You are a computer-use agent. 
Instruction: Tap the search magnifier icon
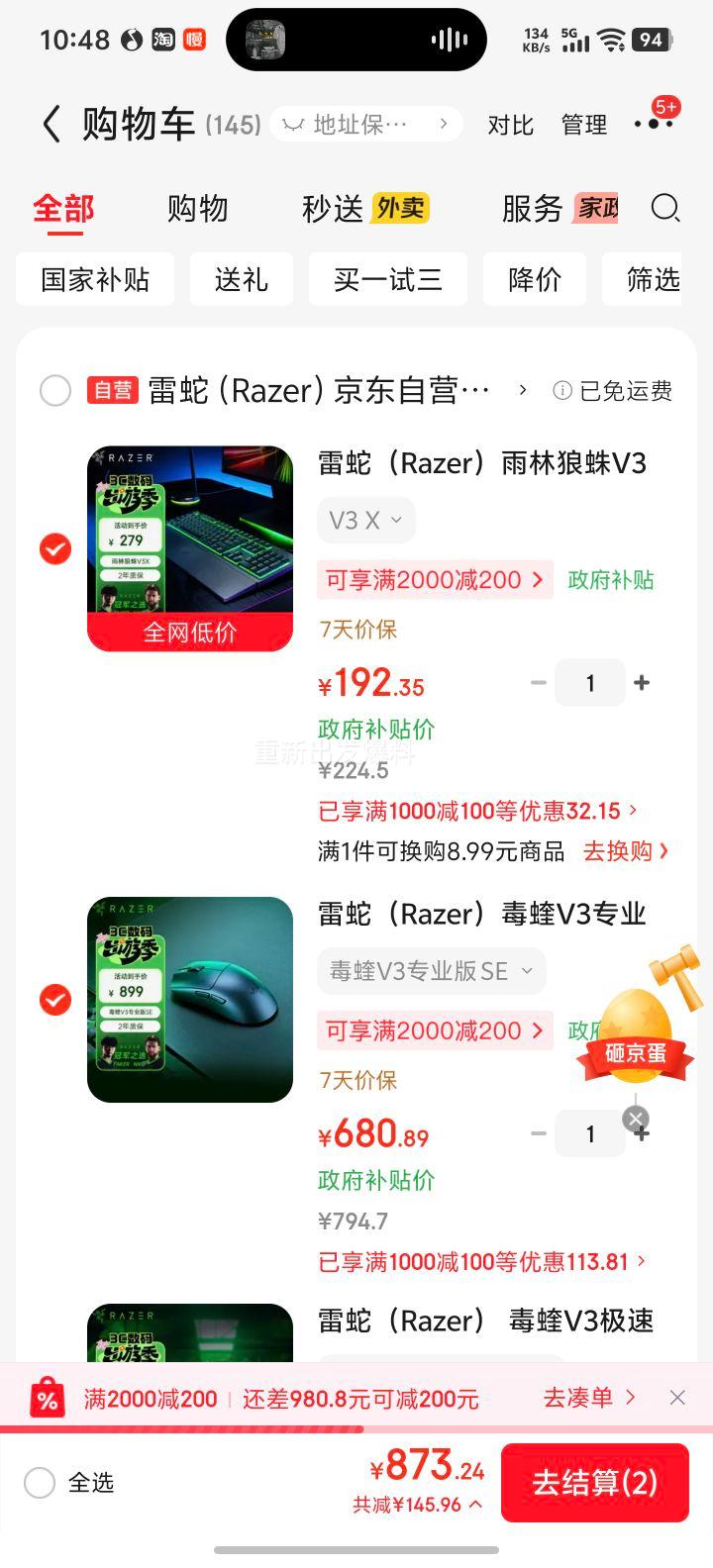pos(664,209)
